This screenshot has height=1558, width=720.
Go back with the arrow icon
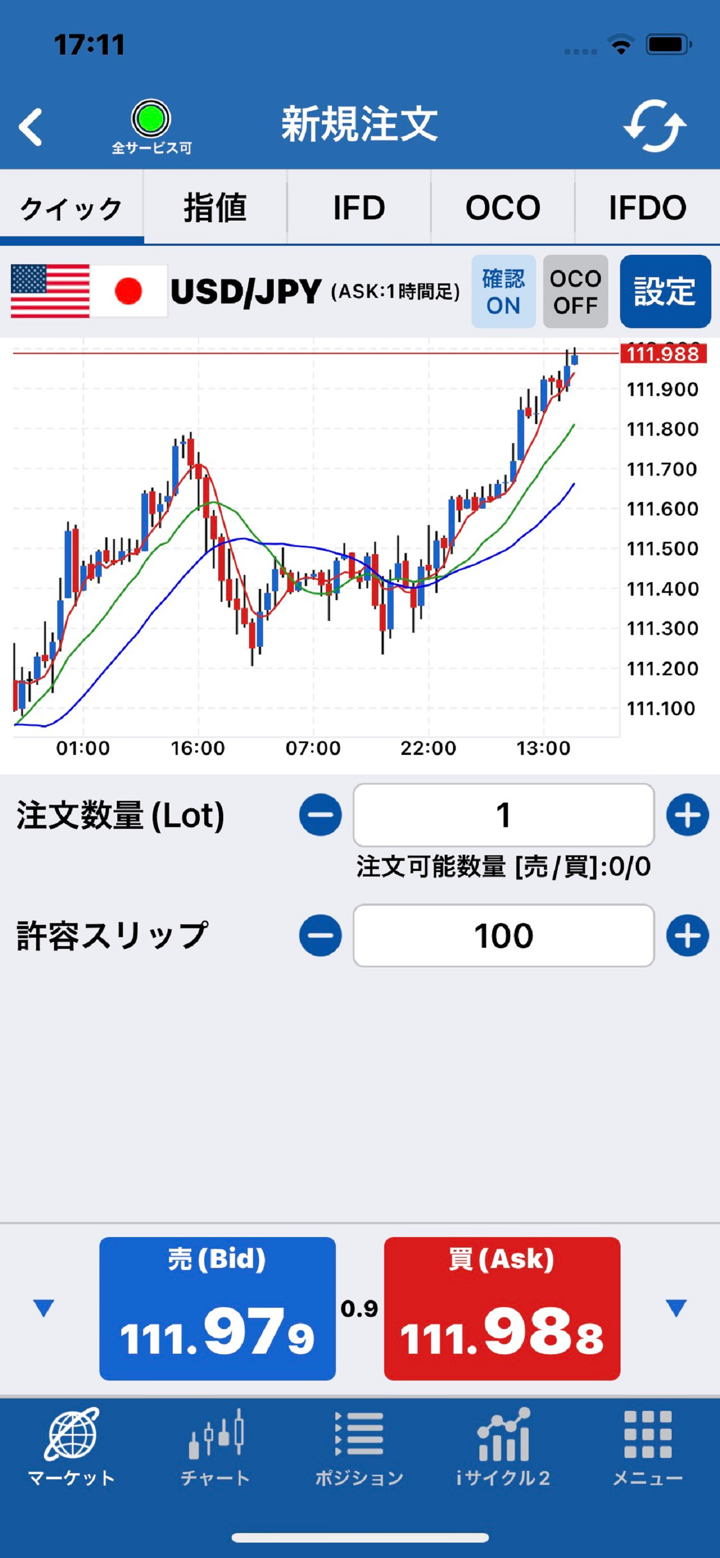[32, 128]
